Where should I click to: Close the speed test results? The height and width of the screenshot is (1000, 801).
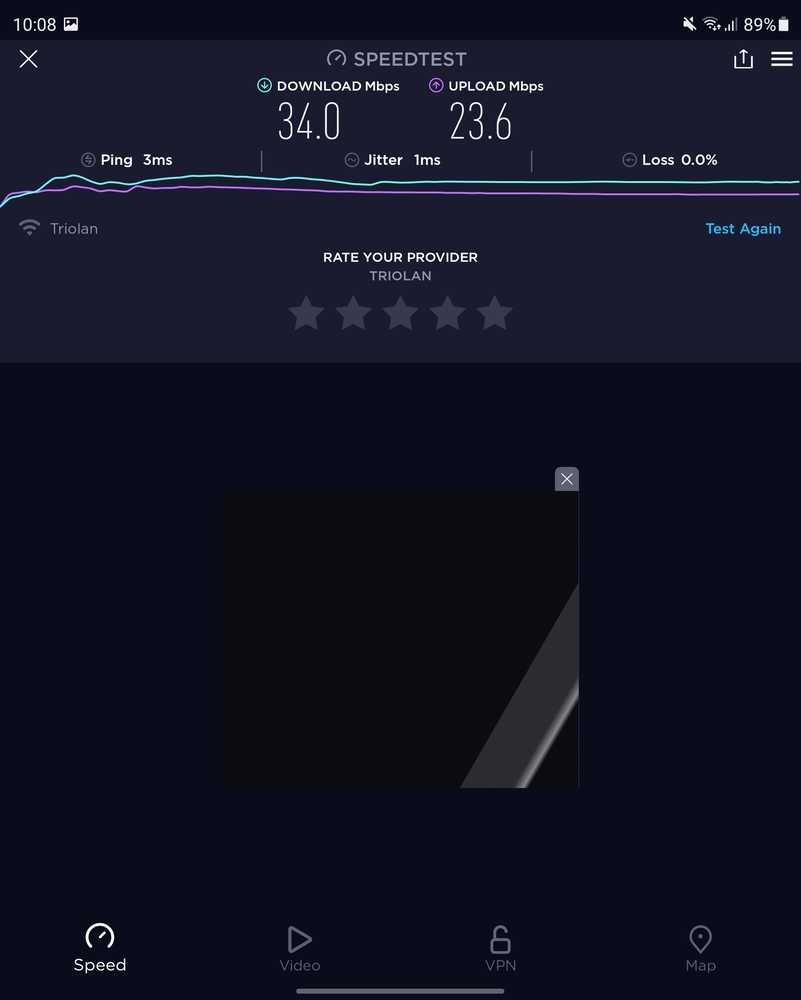coord(28,59)
